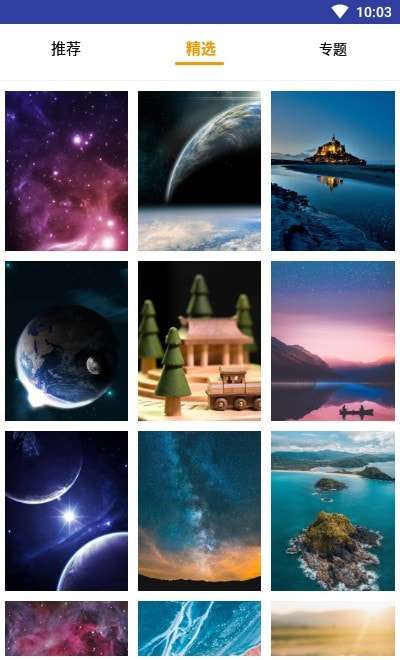Viewport: 400px width, 660px height.
Task: Open the Milky Way orange sky wallpaper
Action: tap(200, 511)
